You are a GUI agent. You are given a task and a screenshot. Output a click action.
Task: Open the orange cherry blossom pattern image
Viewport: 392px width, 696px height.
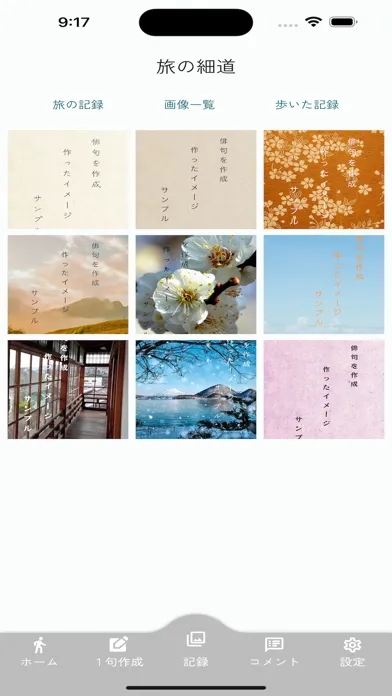point(324,179)
